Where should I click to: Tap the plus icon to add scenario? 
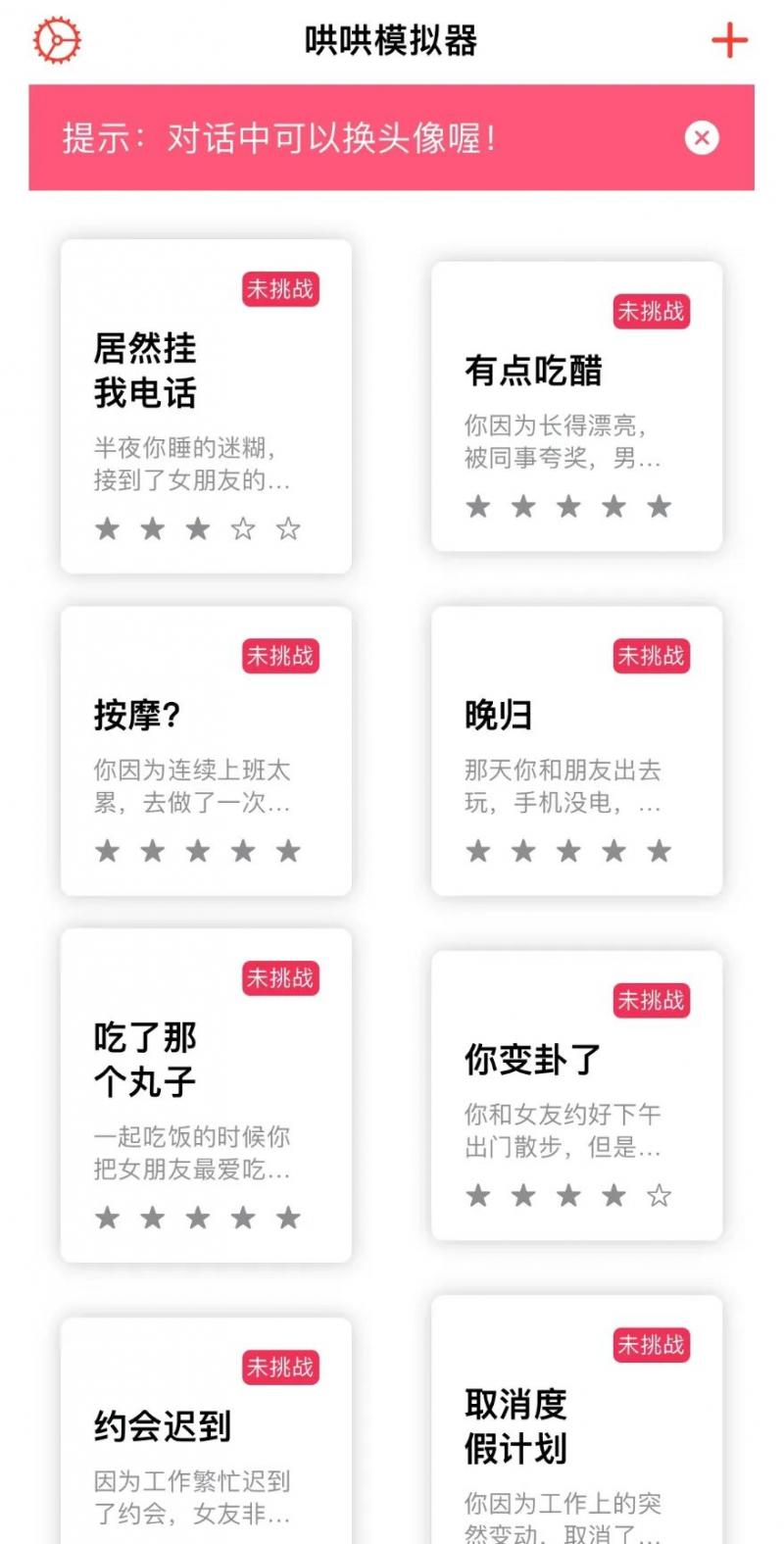pos(729,41)
